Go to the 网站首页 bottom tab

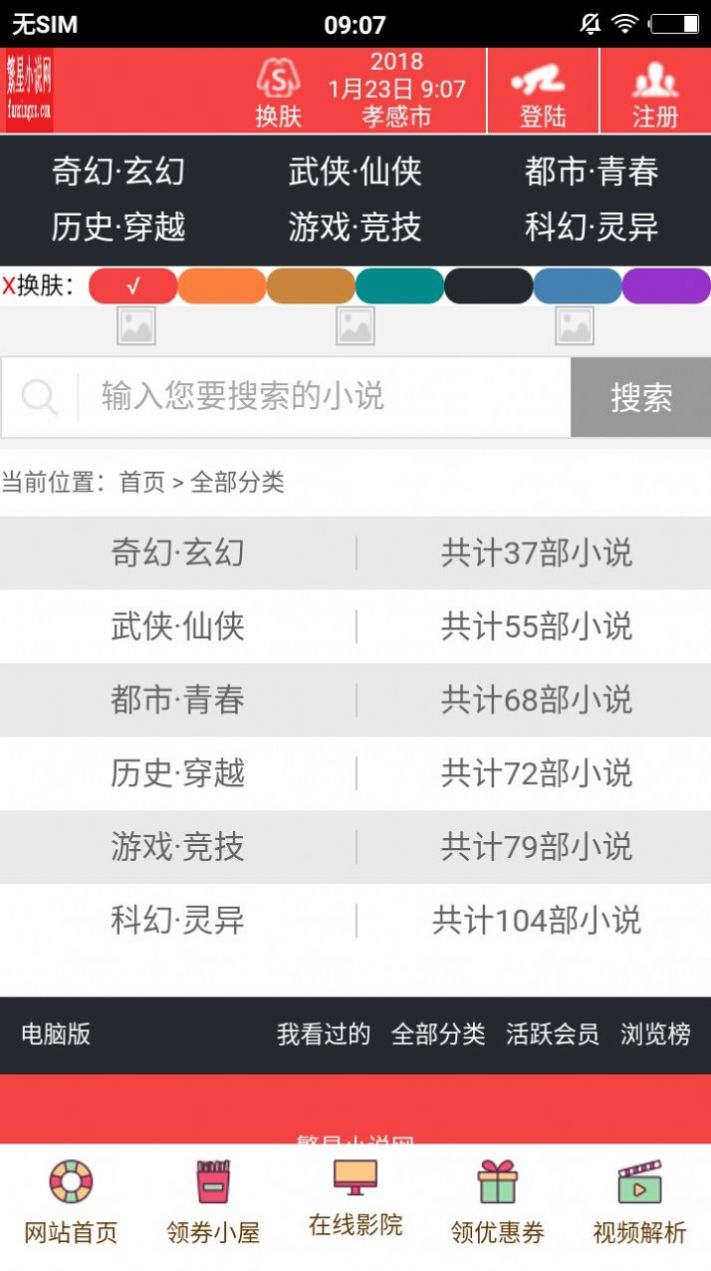(x=71, y=1204)
